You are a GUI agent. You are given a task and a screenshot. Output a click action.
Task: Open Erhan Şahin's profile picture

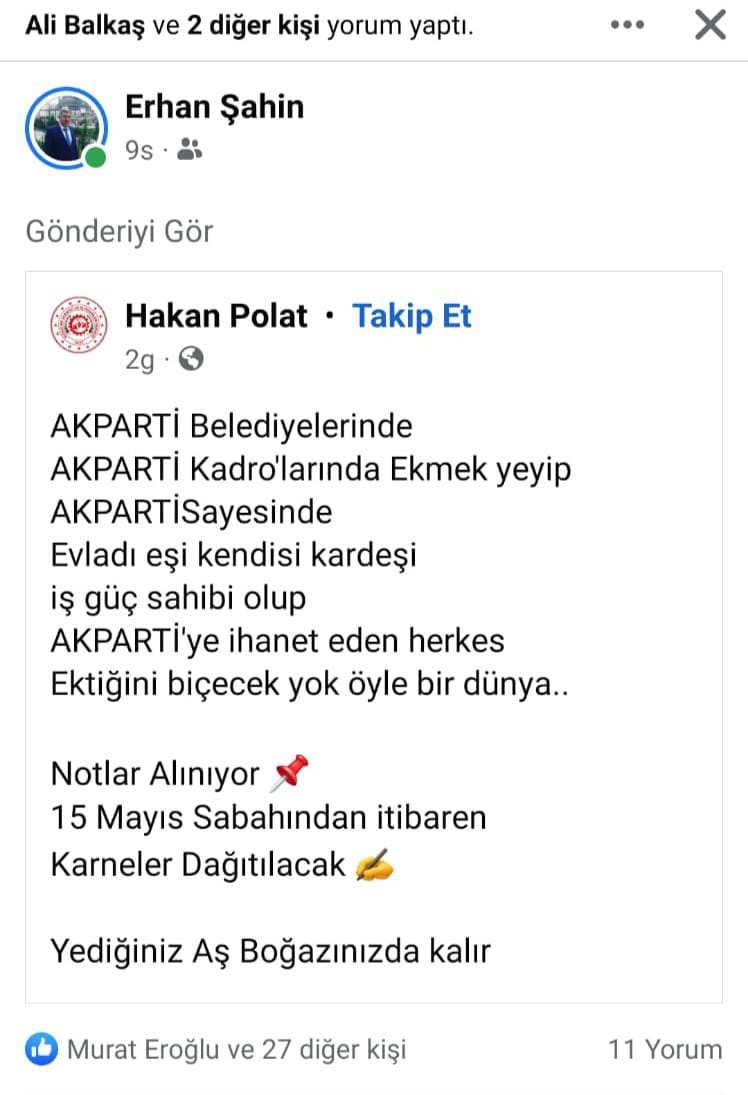point(66,127)
